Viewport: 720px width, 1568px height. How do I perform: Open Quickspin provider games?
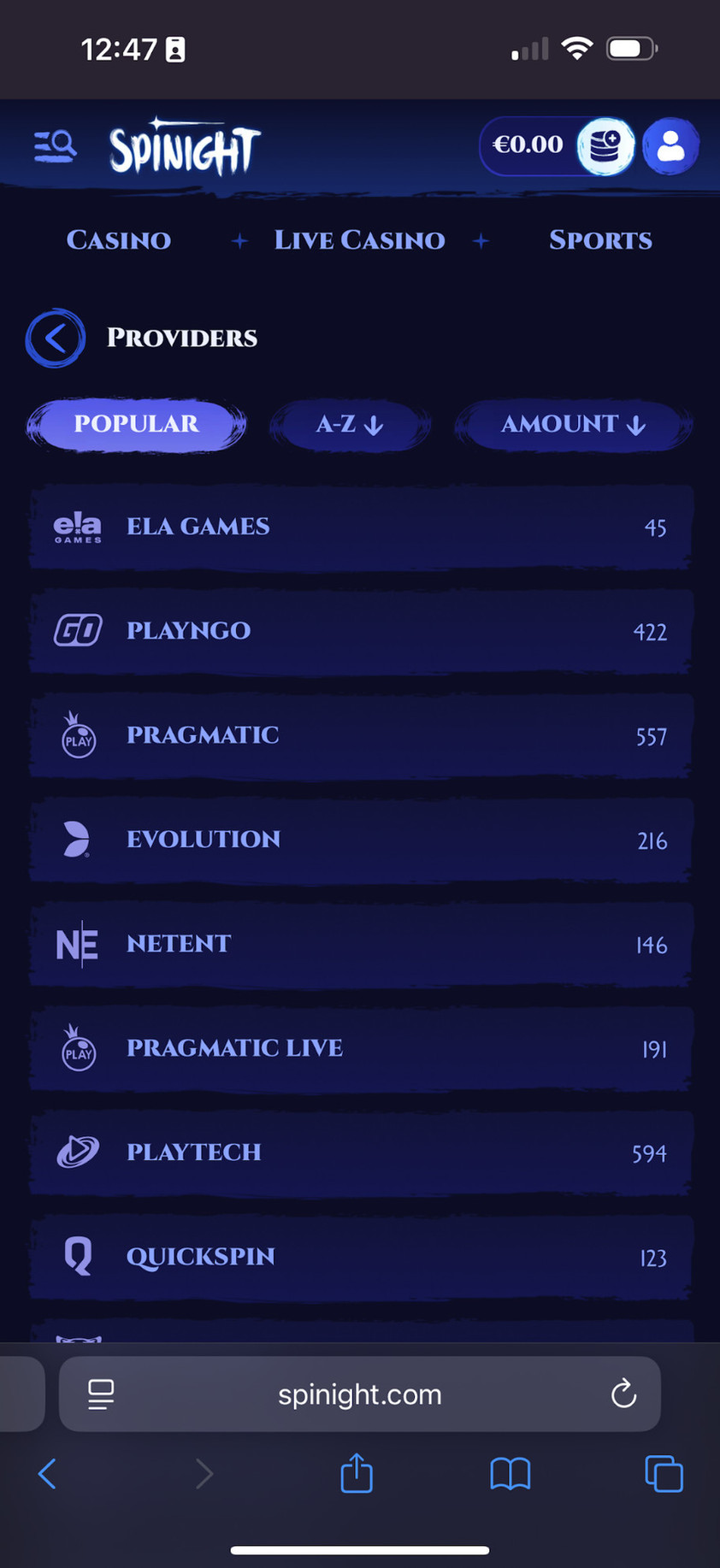(x=359, y=1257)
